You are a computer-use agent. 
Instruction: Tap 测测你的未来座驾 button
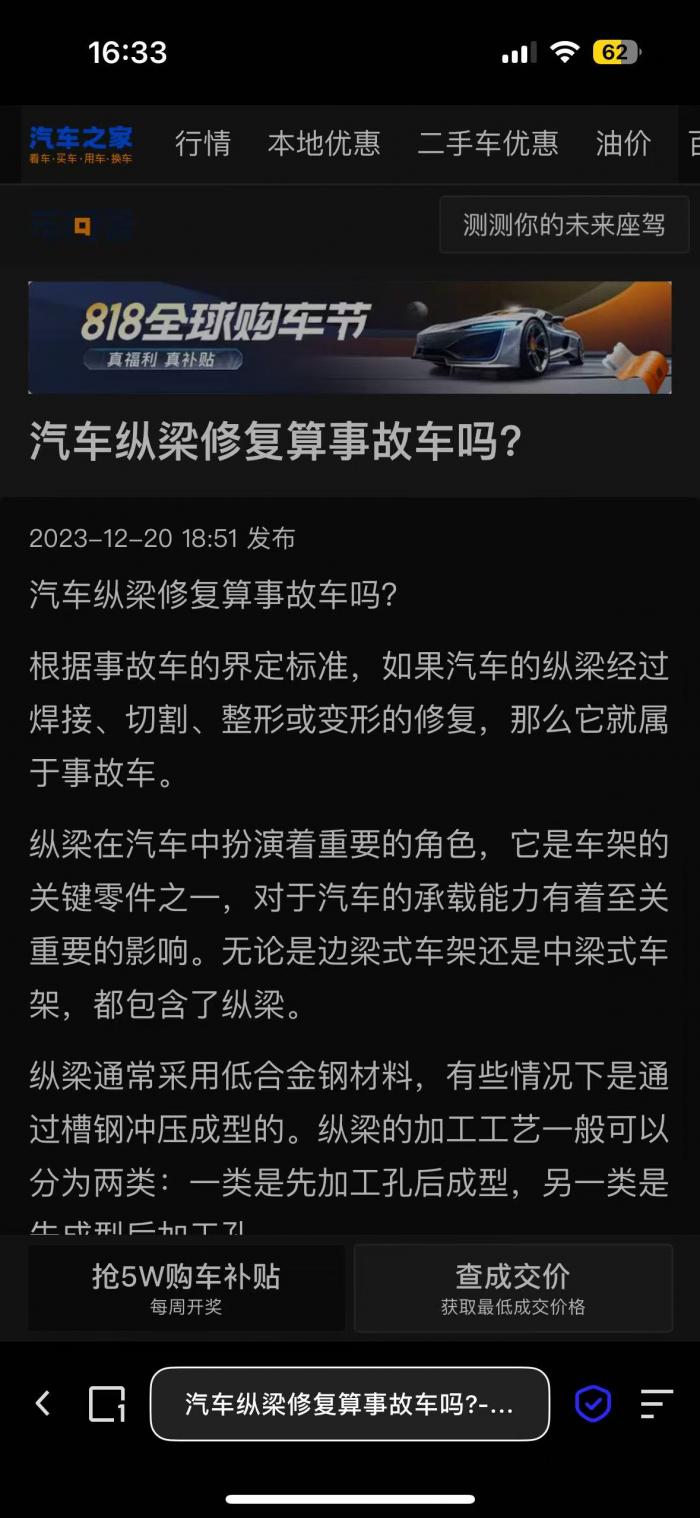click(x=564, y=225)
